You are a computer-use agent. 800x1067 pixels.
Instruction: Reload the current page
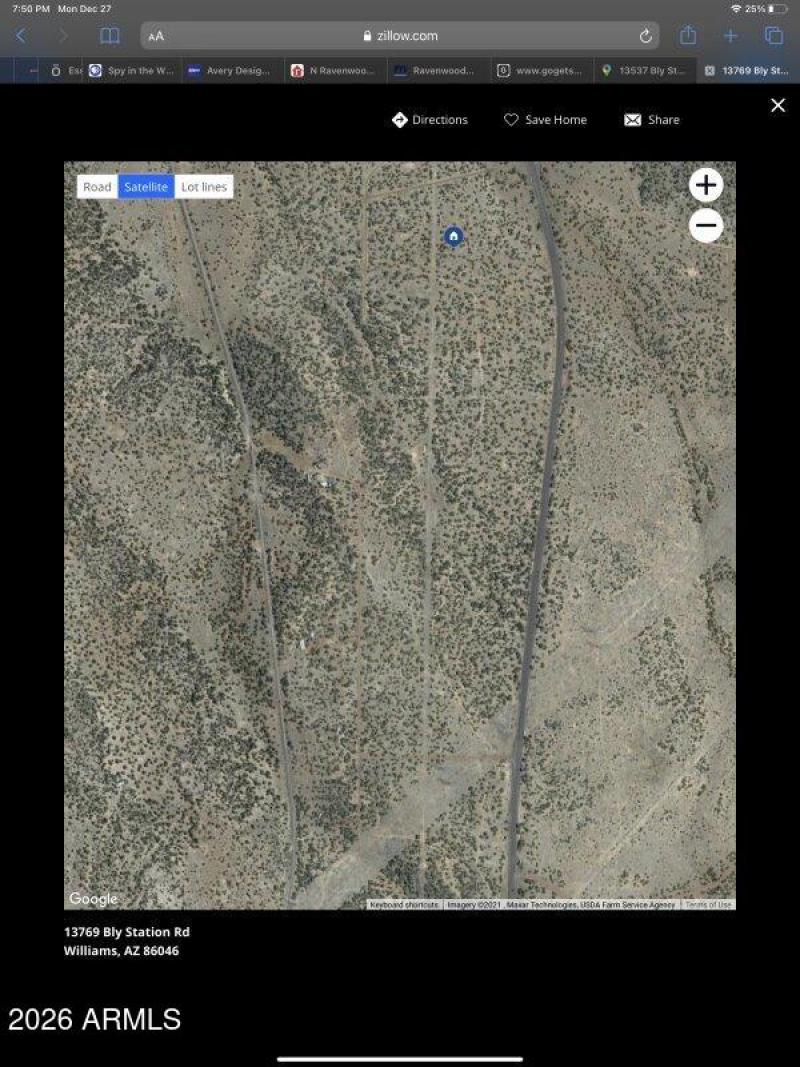click(x=646, y=36)
